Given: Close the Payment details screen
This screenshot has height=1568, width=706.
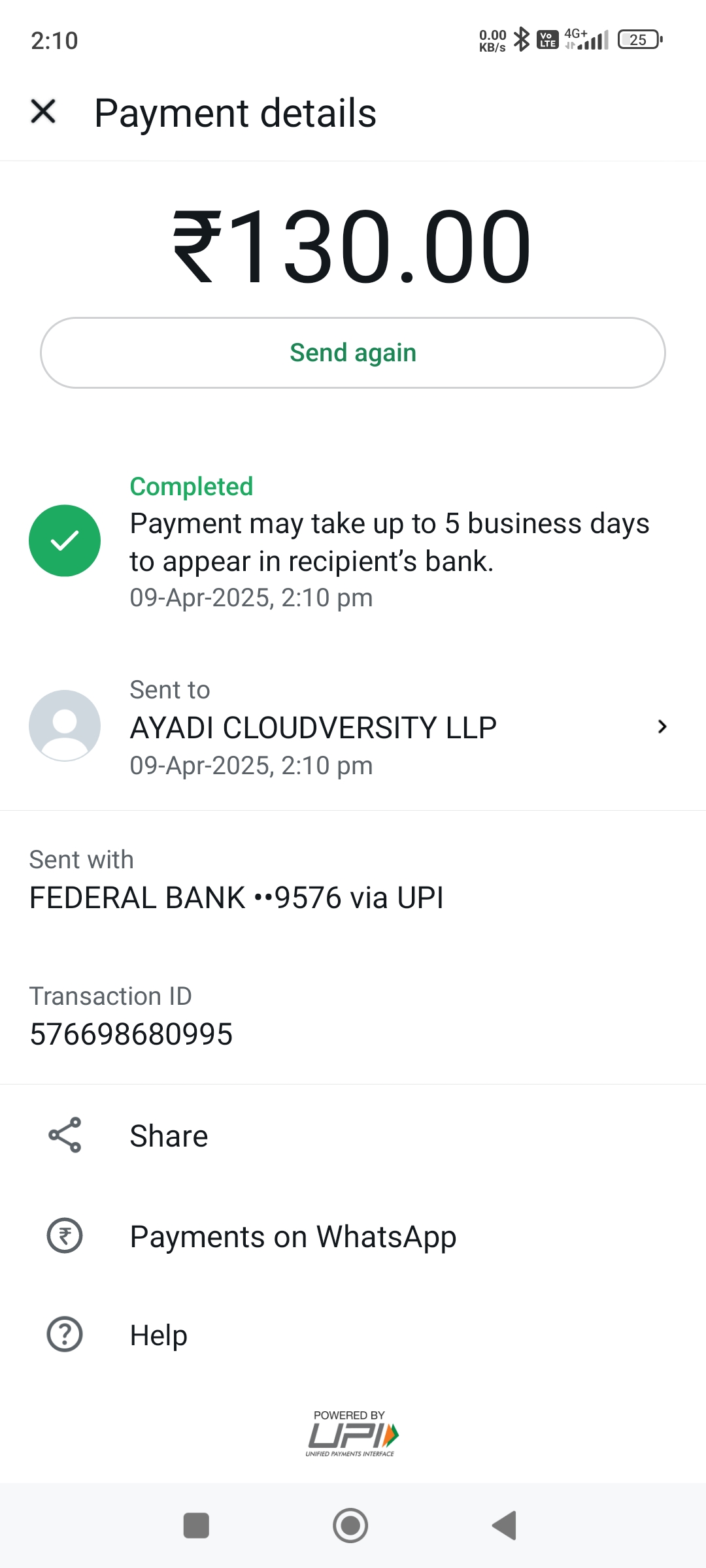Looking at the screenshot, I should point(43,112).
